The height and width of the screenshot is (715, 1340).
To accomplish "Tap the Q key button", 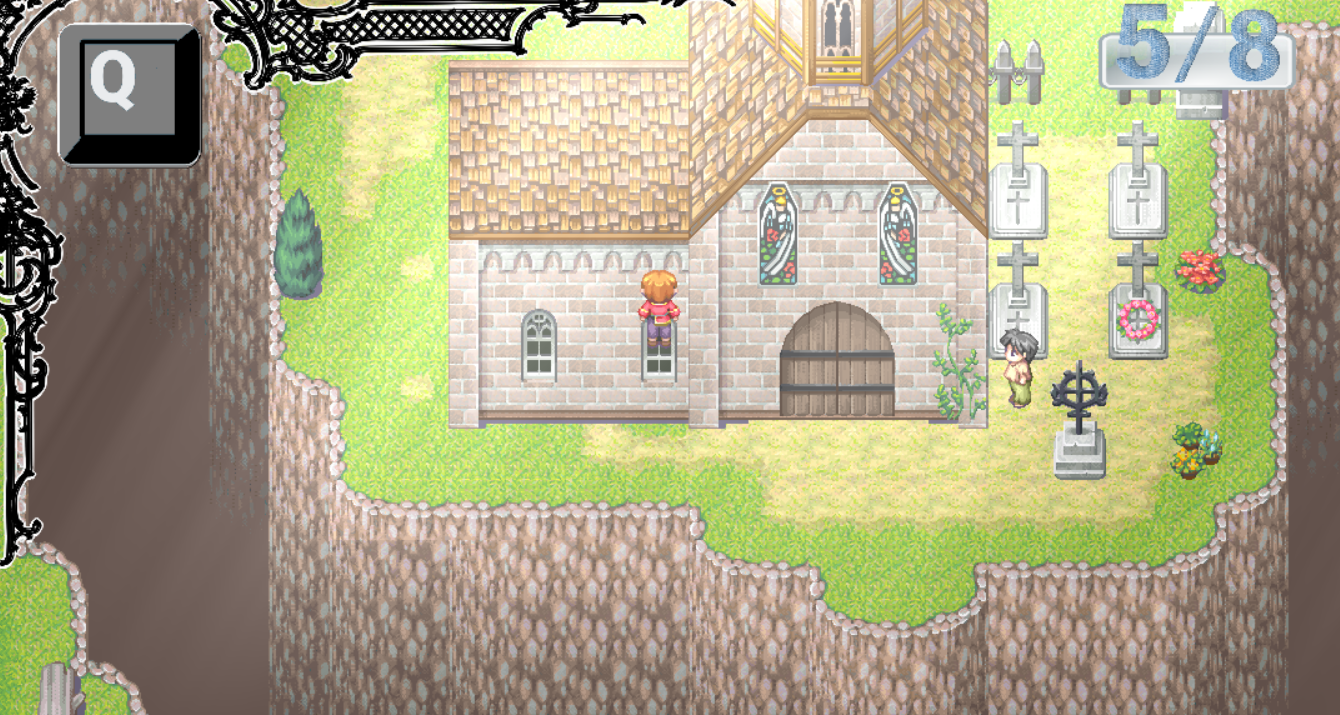I will 129,93.
